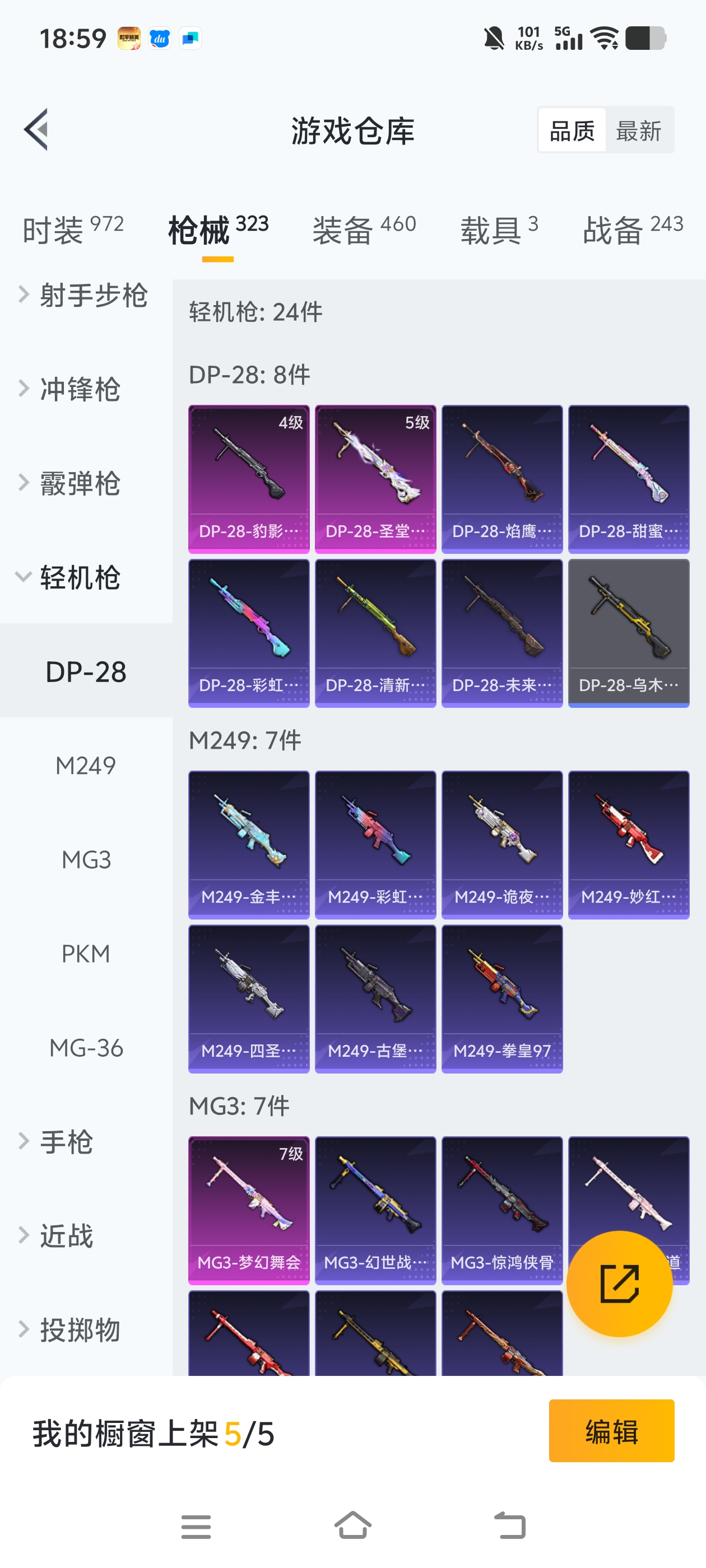Expand the 手枪 category
This screenshot has height=1568, width=706.
pyautogui.click(x=67, y=1142)
